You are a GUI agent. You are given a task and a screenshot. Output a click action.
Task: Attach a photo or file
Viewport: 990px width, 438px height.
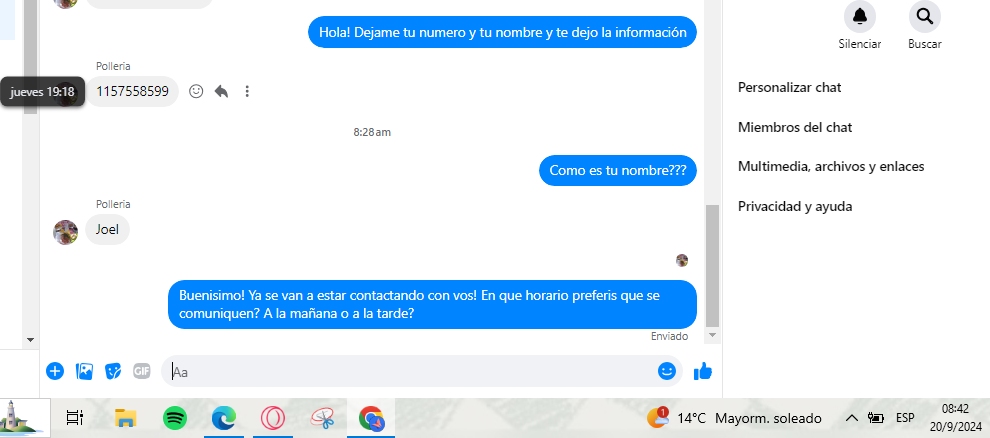85,371
